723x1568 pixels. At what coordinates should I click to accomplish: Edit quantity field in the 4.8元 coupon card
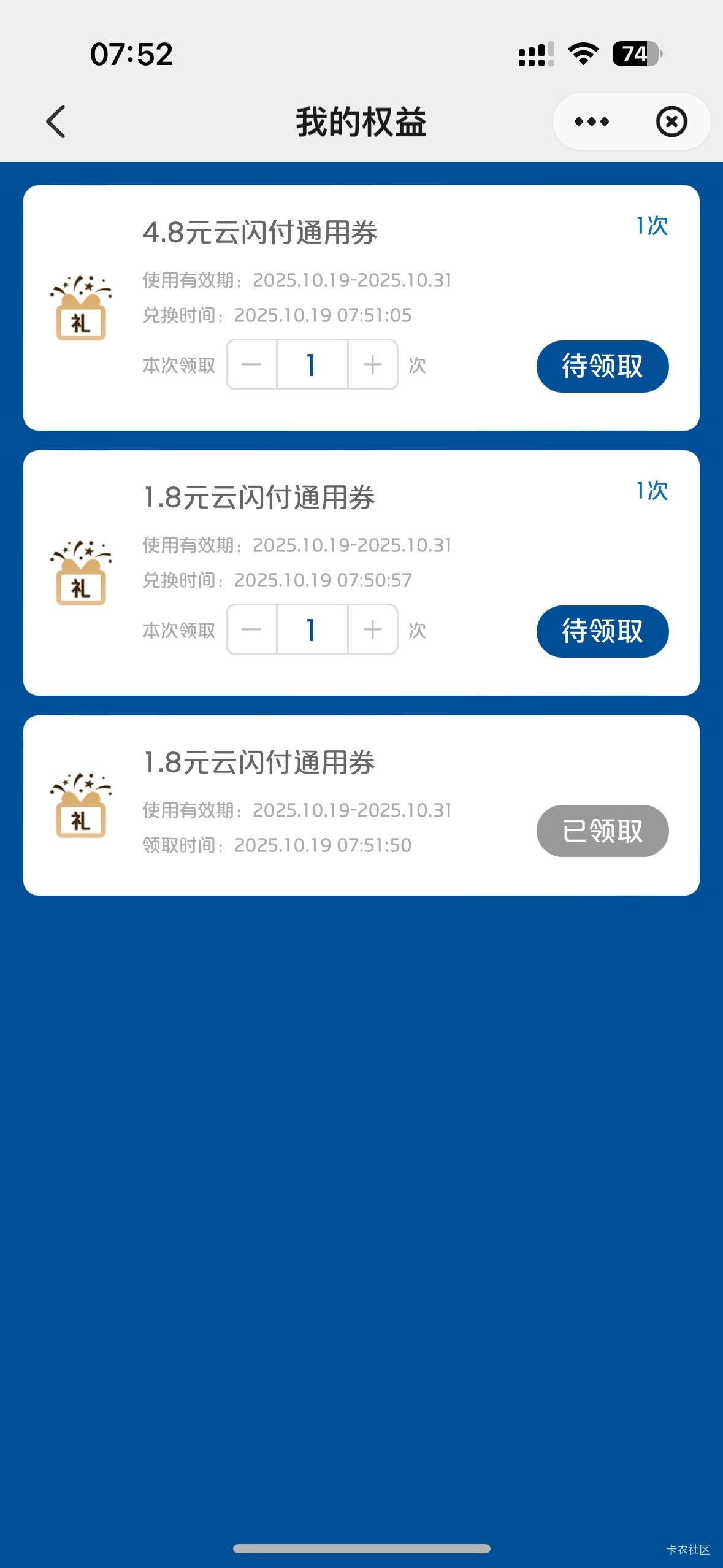pos(312,364)
